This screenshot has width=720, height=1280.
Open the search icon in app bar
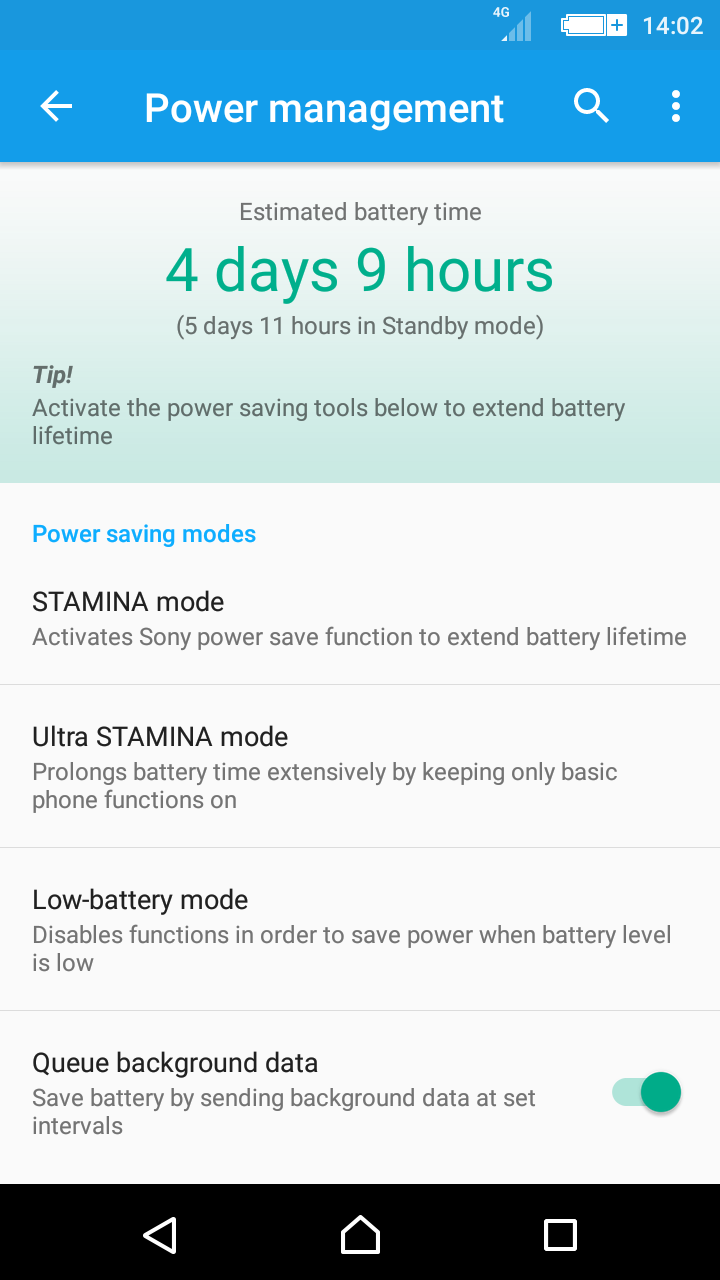pyautogui.click(x=591, y=106)
